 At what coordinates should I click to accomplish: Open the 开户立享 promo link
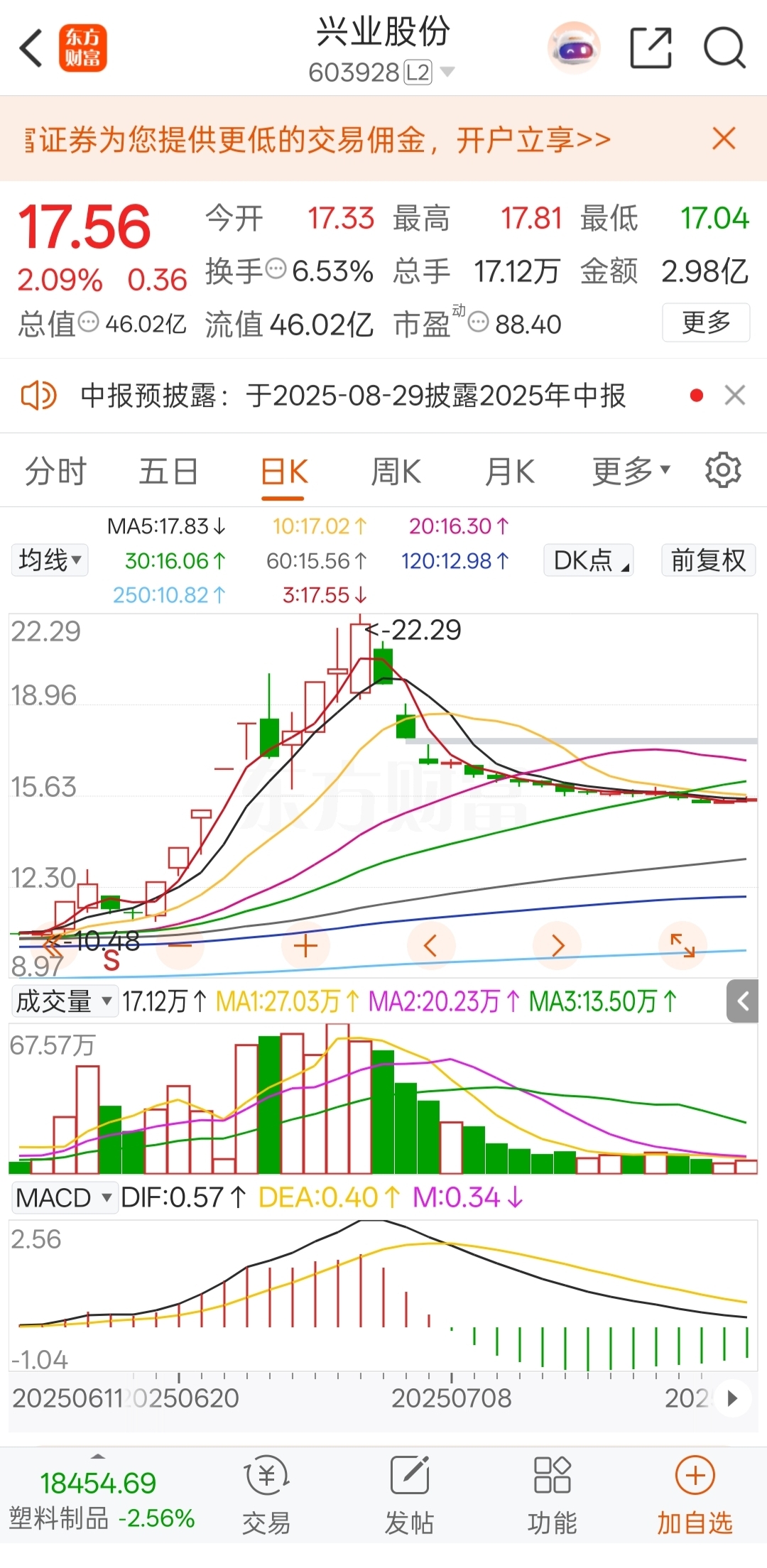533,139
